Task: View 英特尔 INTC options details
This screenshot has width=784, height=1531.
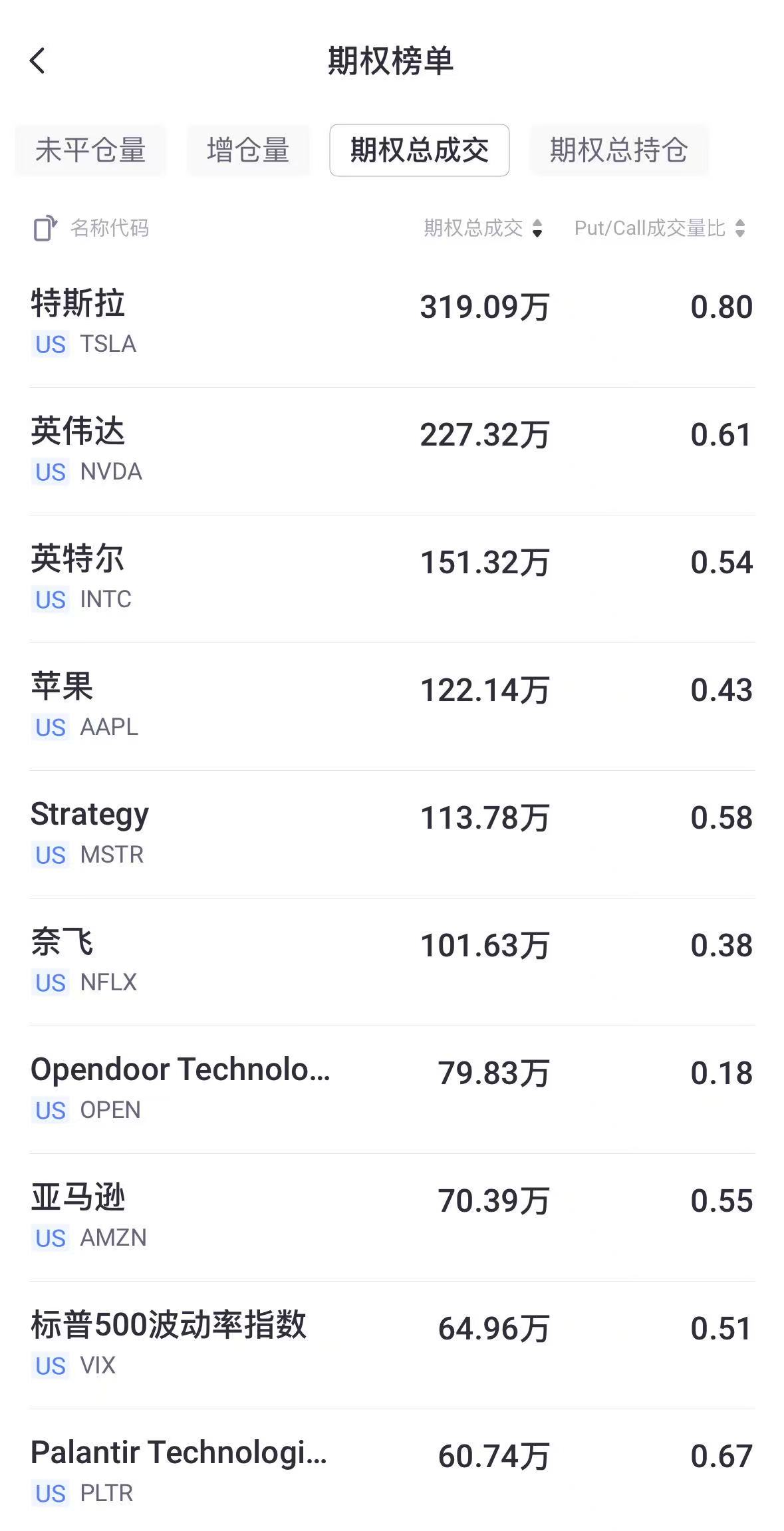Action: point(392,578)
